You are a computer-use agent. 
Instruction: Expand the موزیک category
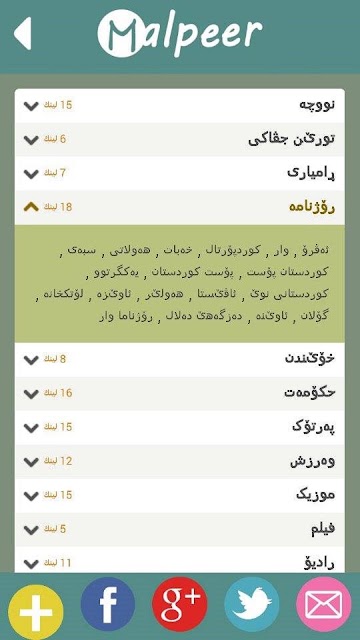point(180,496)
